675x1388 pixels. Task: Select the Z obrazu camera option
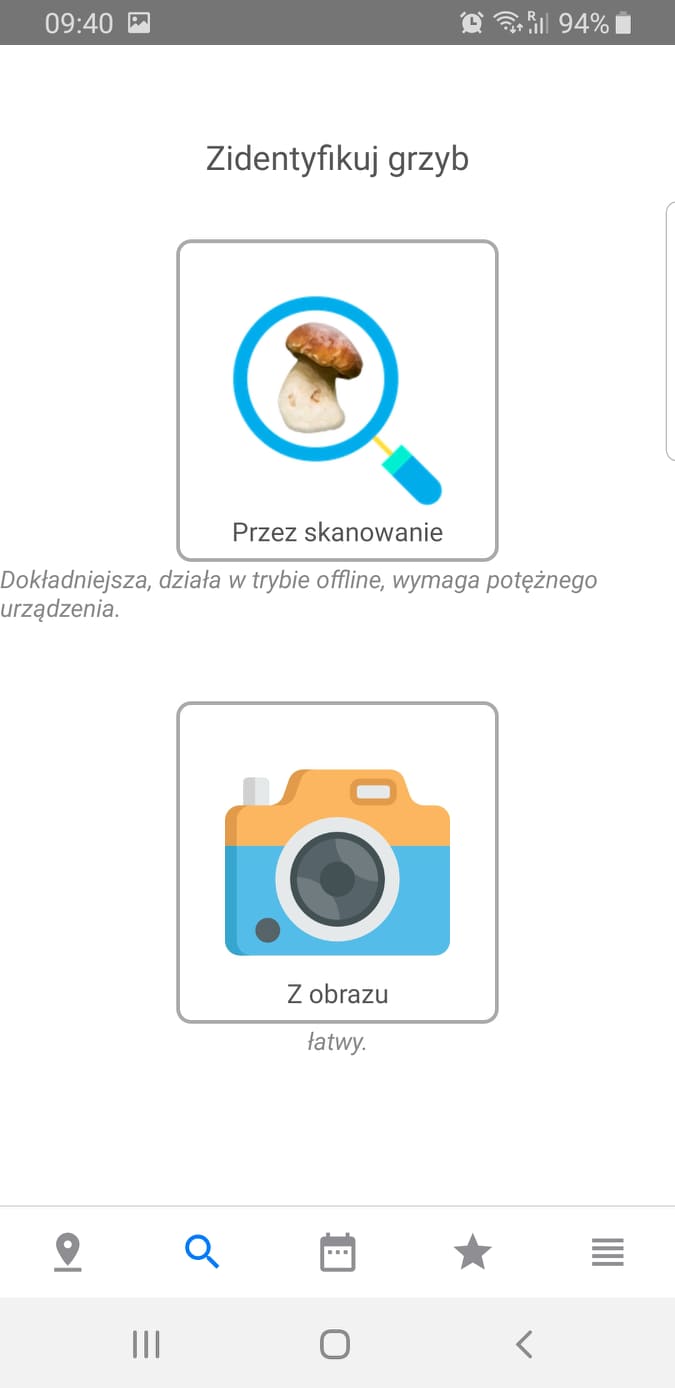pyautogui.click(x=337, y=862)
